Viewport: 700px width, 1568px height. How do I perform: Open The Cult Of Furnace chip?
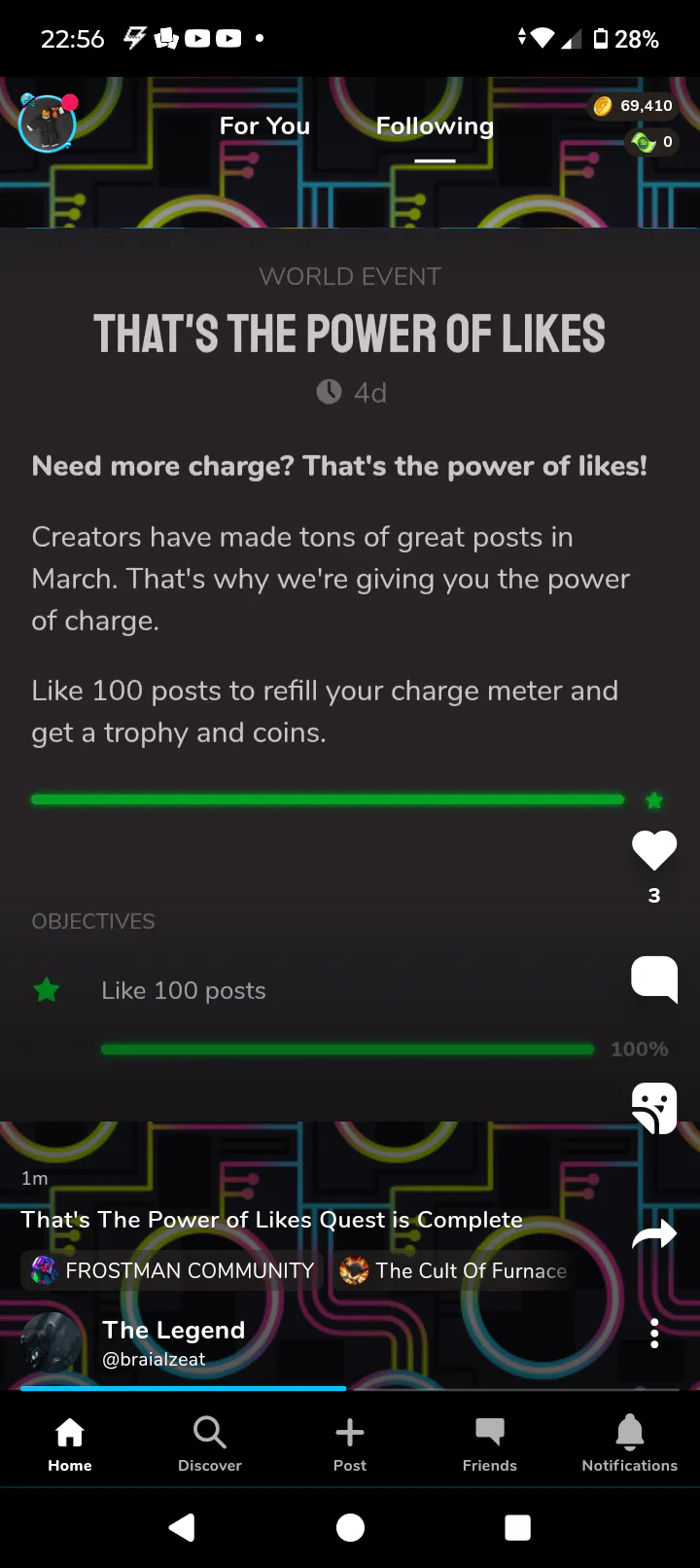pyautogui.click(x=453, y=1270)
